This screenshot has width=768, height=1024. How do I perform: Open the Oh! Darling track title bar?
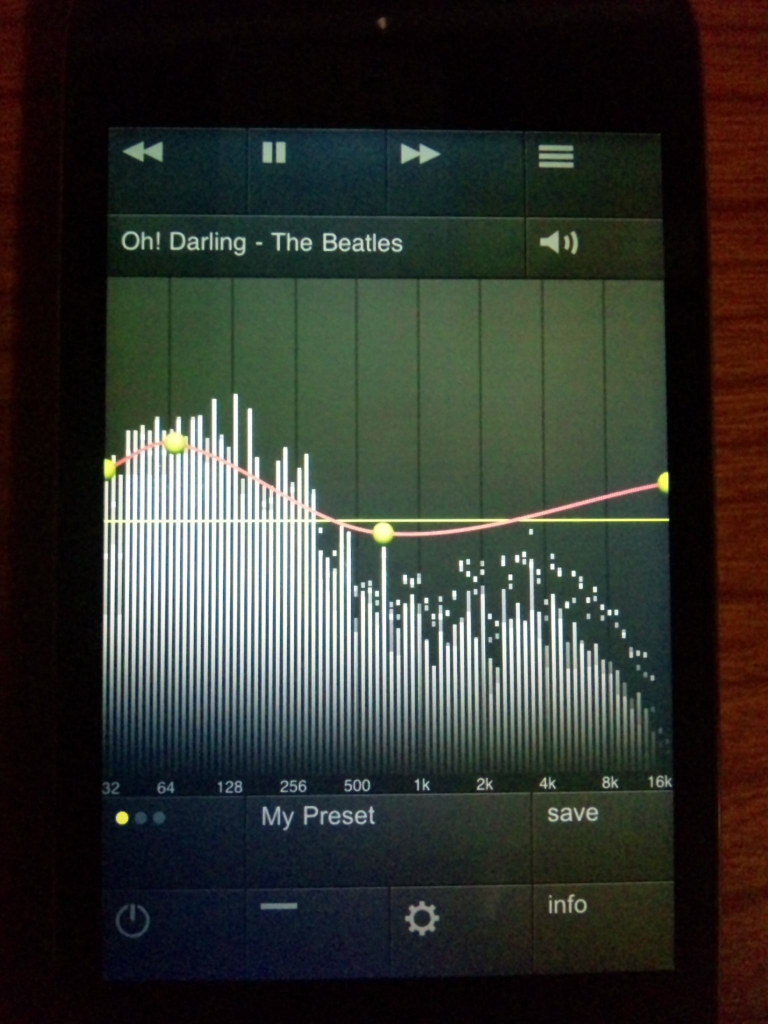click(x=262, y=243)
